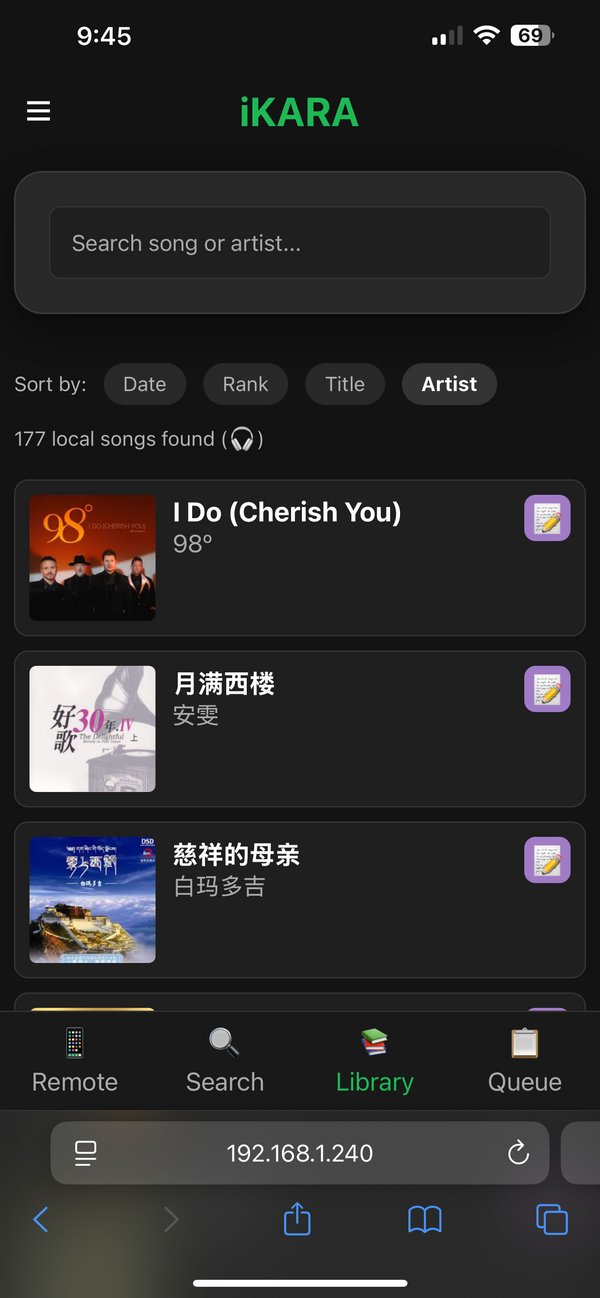Open browser bookmarks

point(425,1219)
